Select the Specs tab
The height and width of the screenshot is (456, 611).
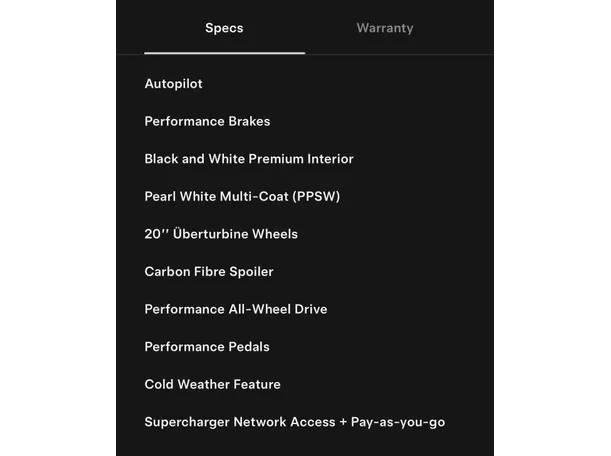pos(224,28)
